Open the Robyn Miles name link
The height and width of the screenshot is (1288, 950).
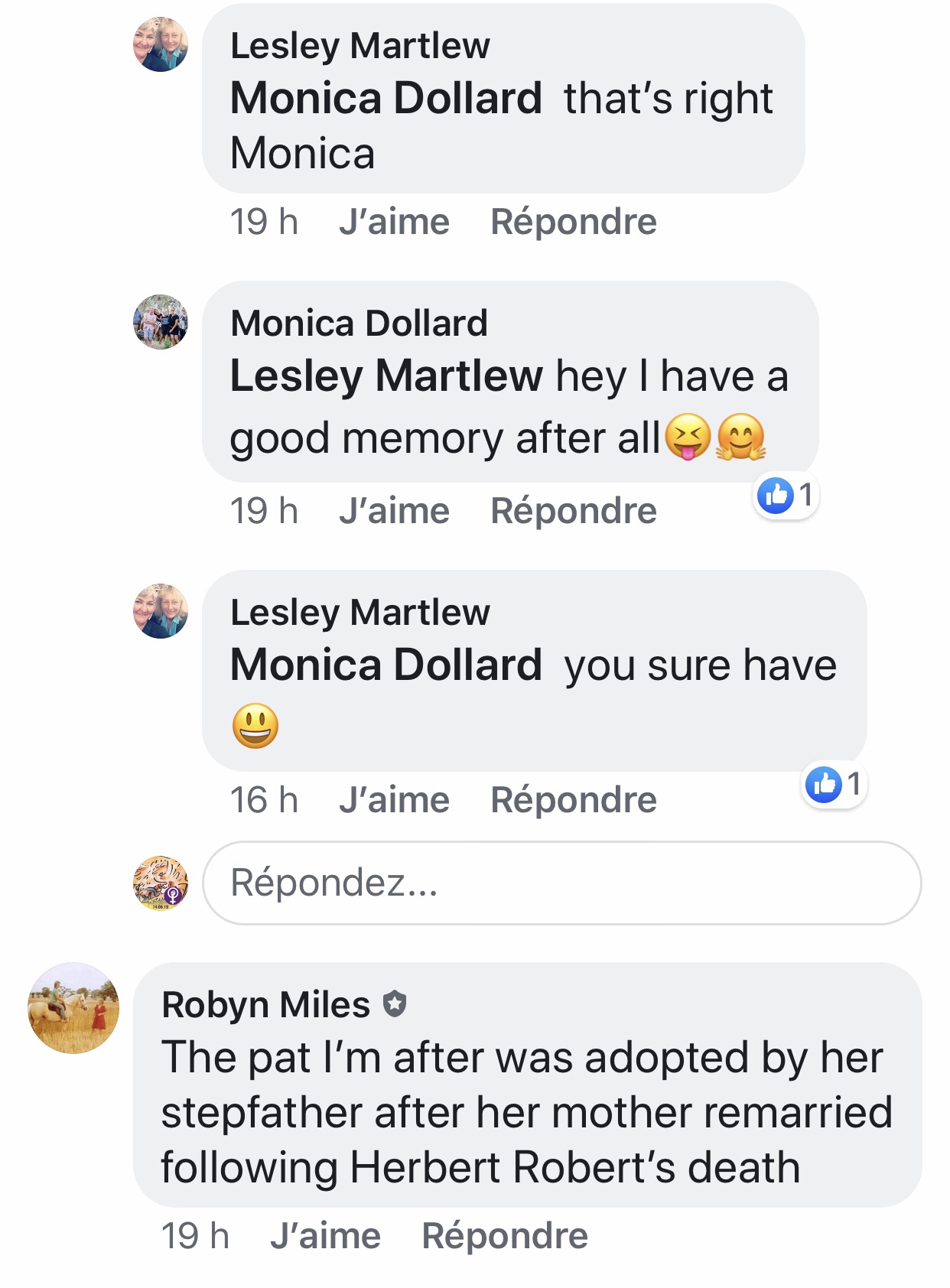coord(265,1005)
